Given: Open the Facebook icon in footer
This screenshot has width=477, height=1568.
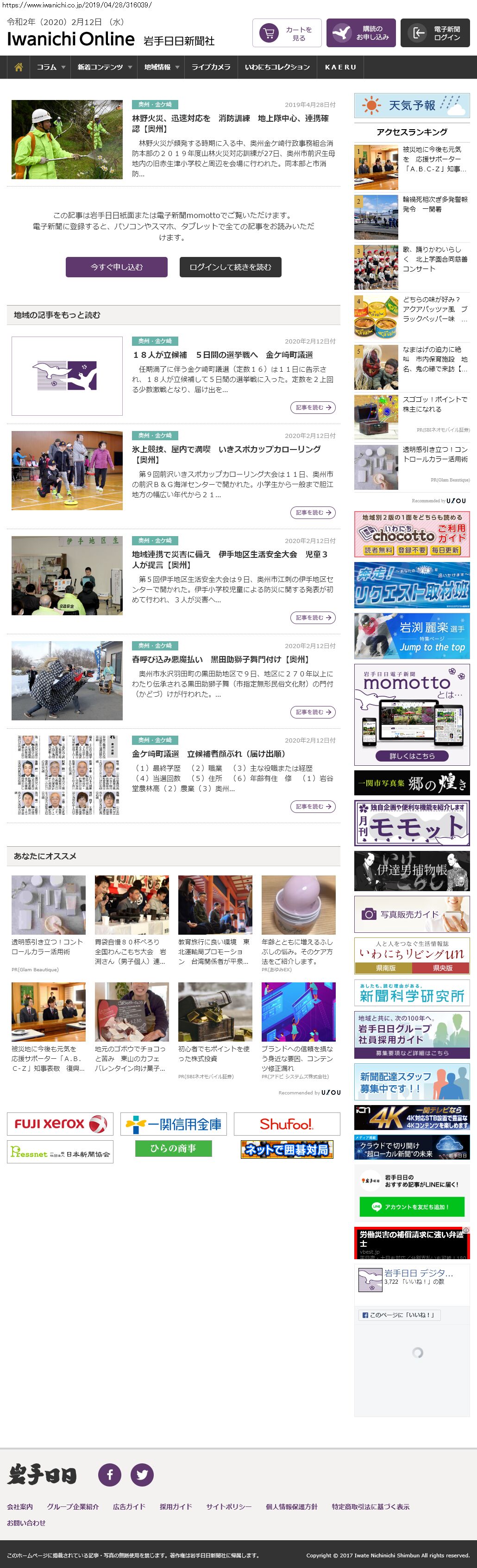Looking at the screenshot, I should 110,1475.
